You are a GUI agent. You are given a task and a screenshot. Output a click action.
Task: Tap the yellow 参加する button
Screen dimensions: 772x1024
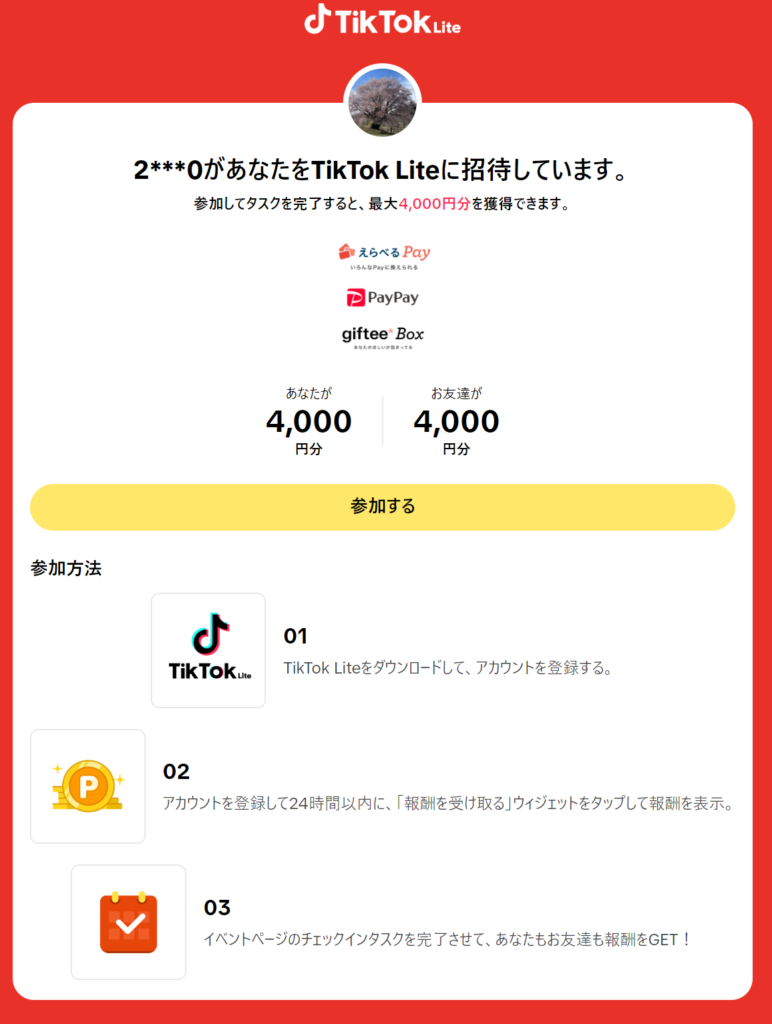pyautogui.click(x=383, y=507)
